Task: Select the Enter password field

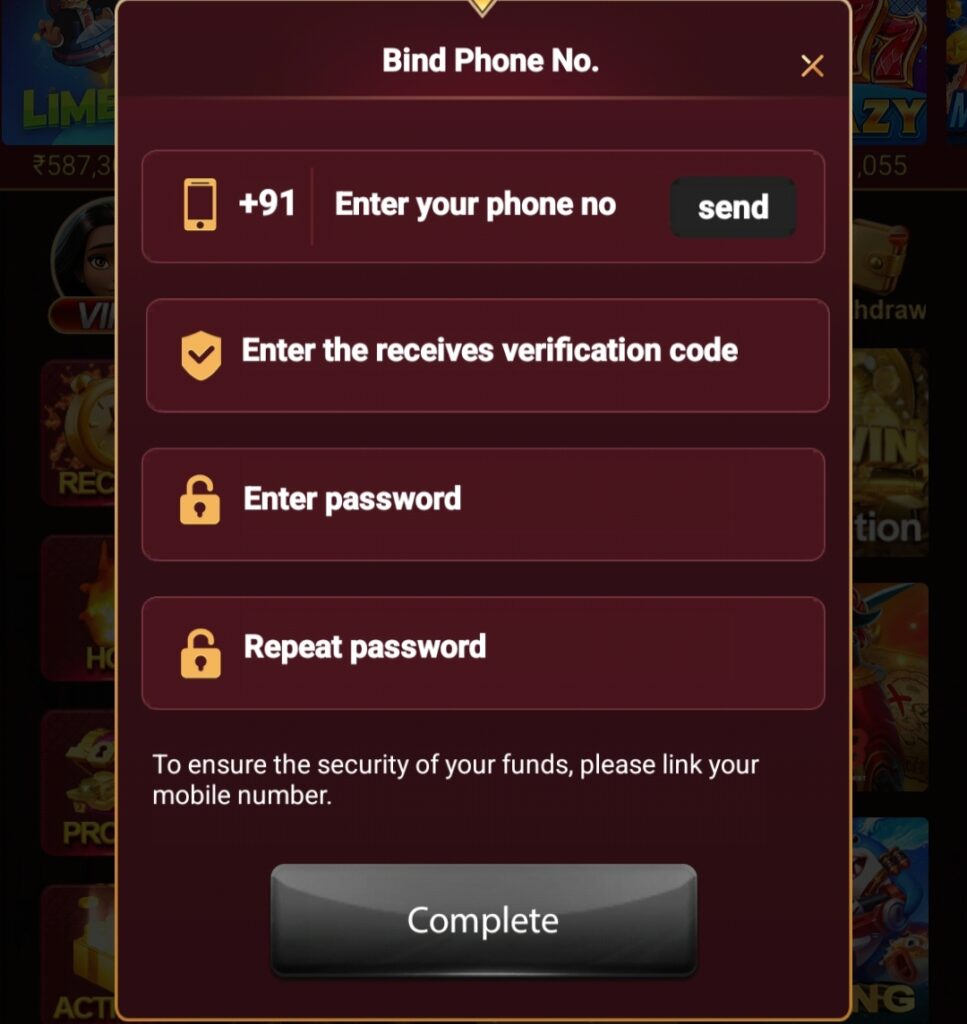Action: [x=483, y=500]
